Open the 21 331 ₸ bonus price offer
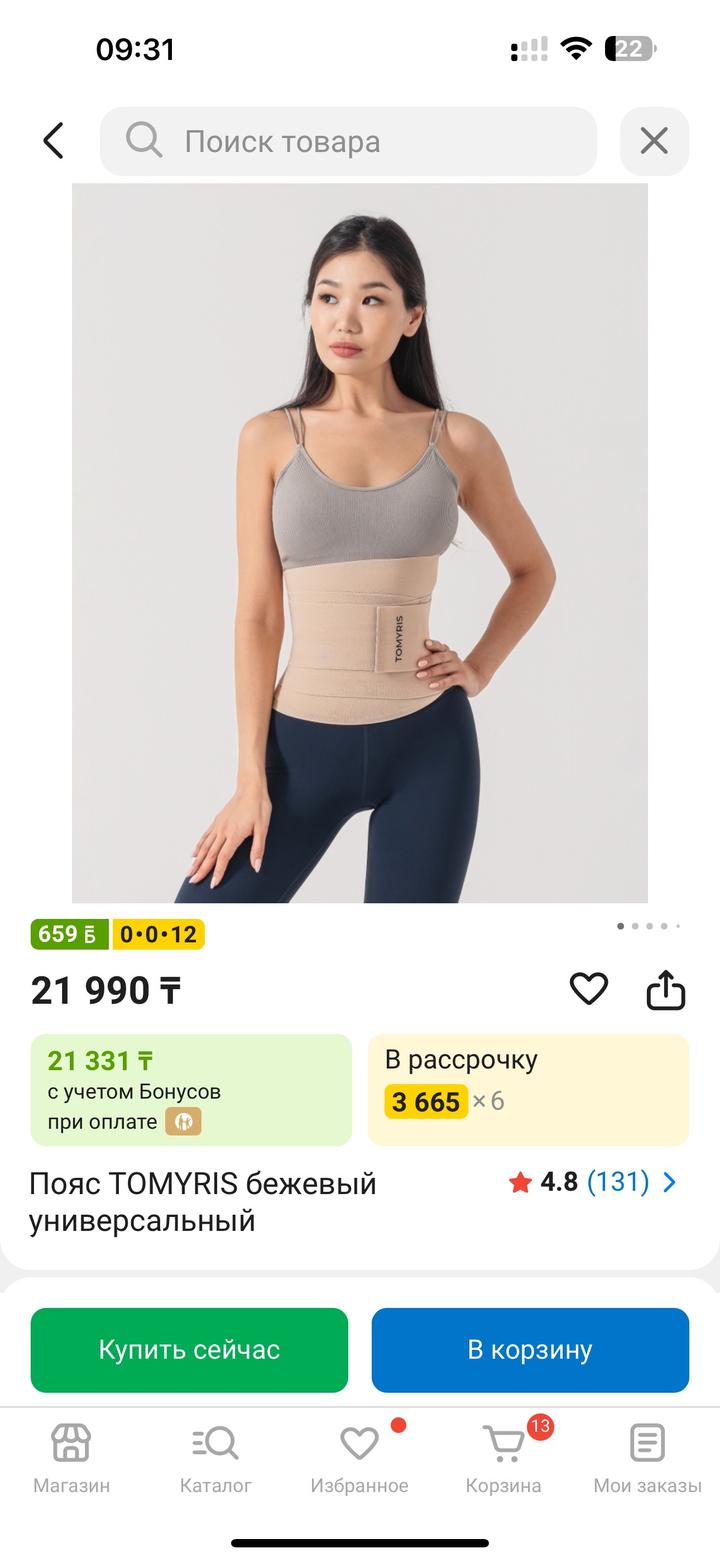The height and width of the screenshot is (1561, 720). point(191,1089)
